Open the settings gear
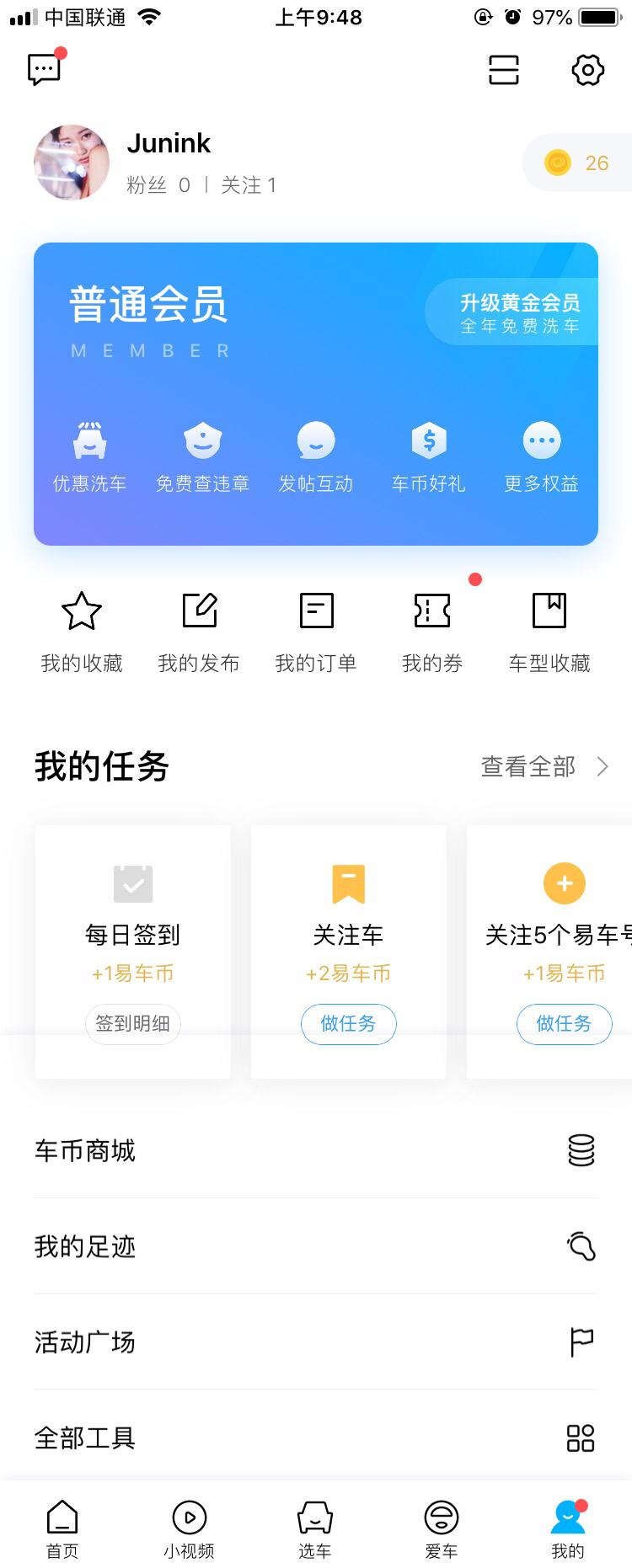This screenshot has width=632, height=1568. (x=587, y=70)
